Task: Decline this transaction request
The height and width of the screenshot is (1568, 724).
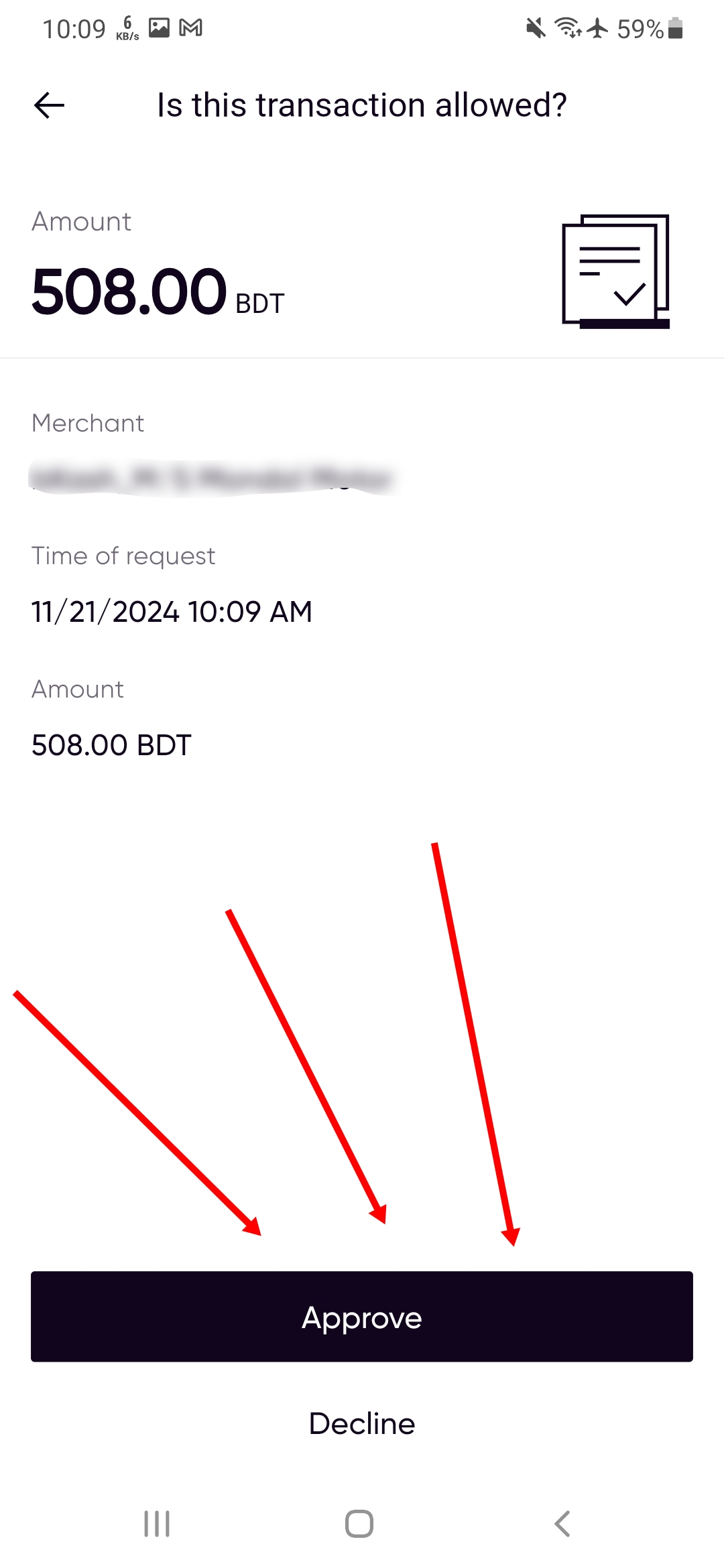Action: [x=362, y=1423]
